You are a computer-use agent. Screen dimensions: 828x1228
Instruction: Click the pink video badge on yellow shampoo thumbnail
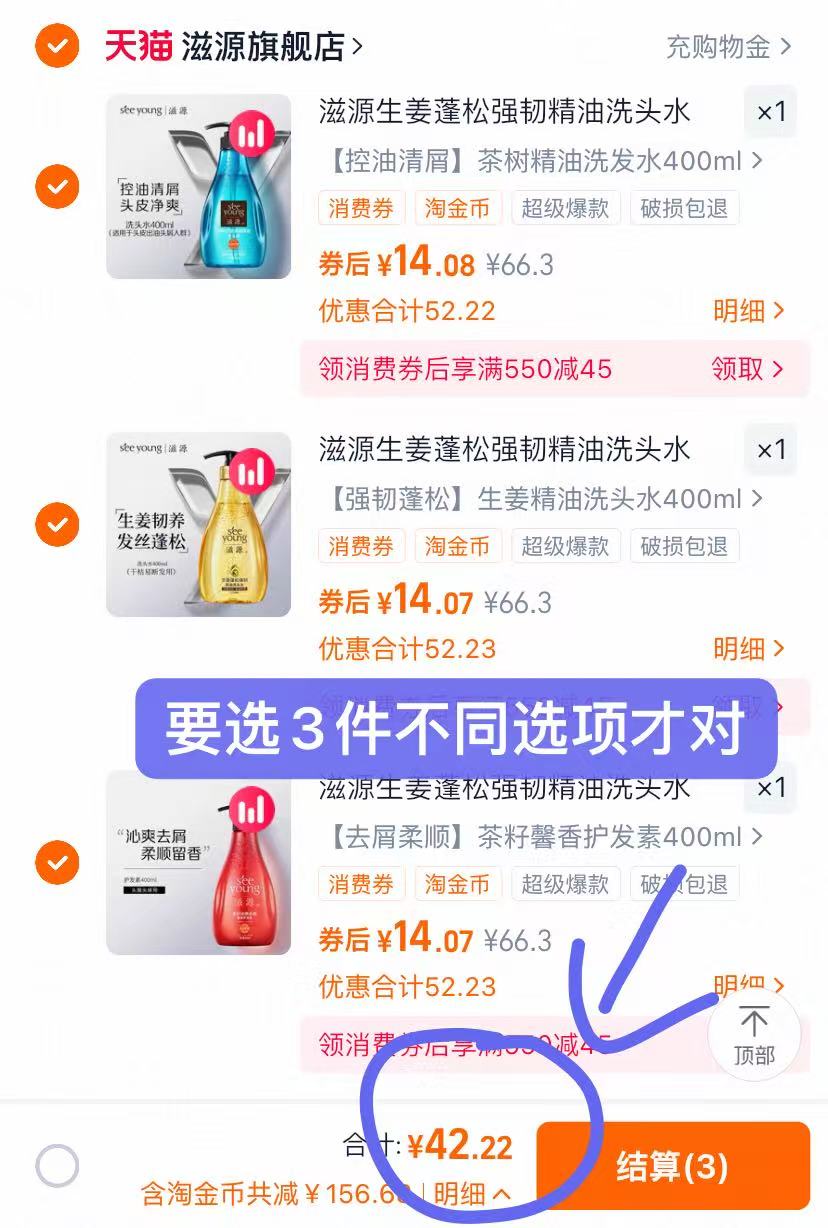click(253, 473)
